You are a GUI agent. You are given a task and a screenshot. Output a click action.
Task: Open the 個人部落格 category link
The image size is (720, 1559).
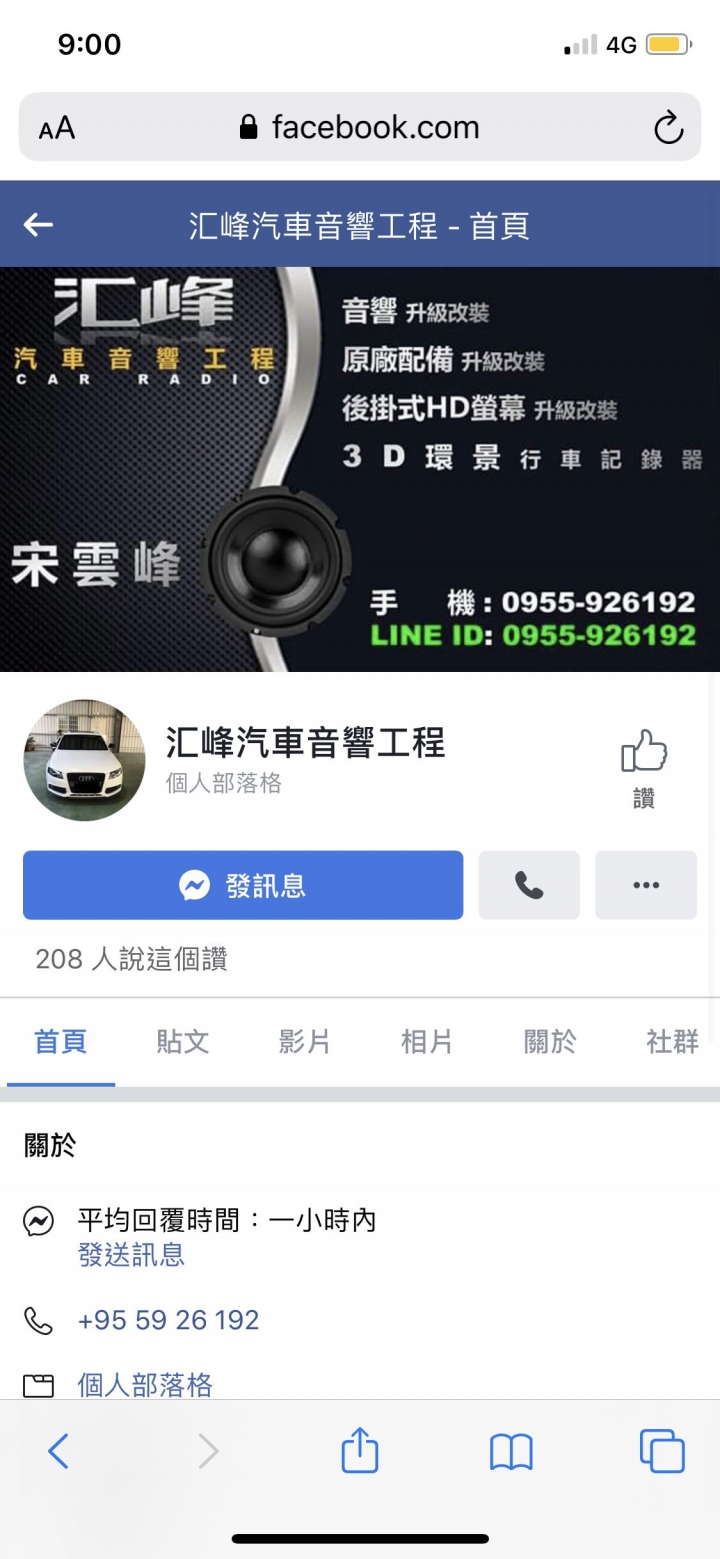(145, 1385)
